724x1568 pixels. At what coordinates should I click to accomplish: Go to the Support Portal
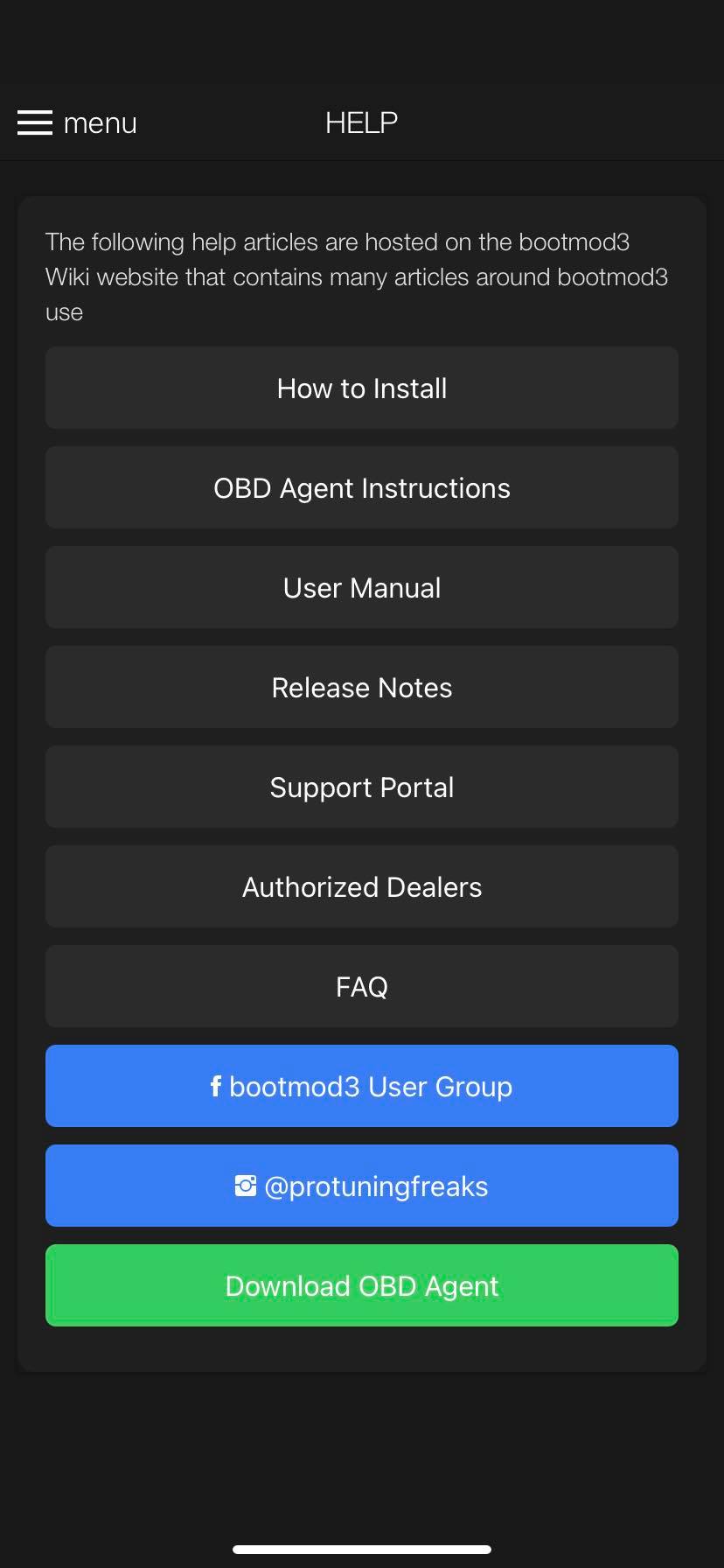coord(362,787)
